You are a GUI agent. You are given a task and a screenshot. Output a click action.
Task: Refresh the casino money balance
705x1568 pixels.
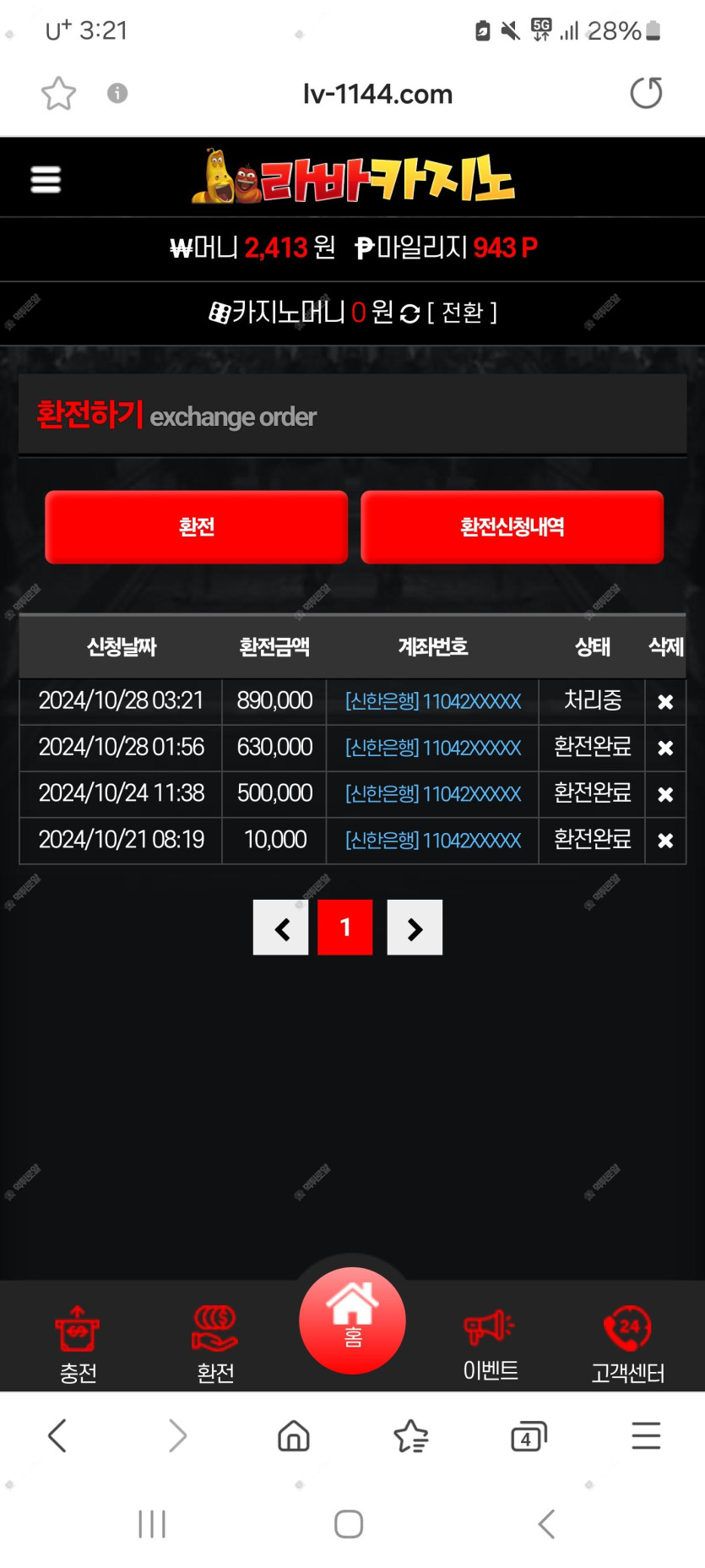pyautogui.click(x=409, y=313)
